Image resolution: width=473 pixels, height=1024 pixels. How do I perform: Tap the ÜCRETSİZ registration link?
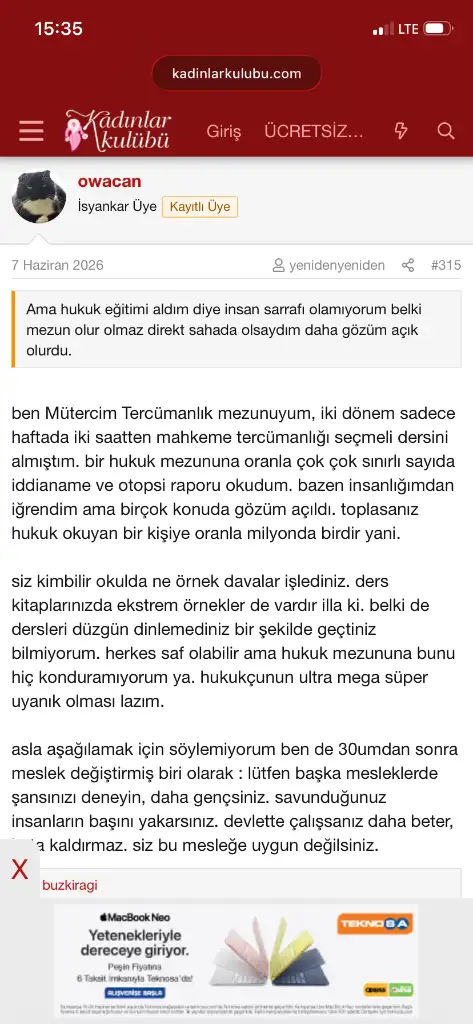(x=314, y=131)
